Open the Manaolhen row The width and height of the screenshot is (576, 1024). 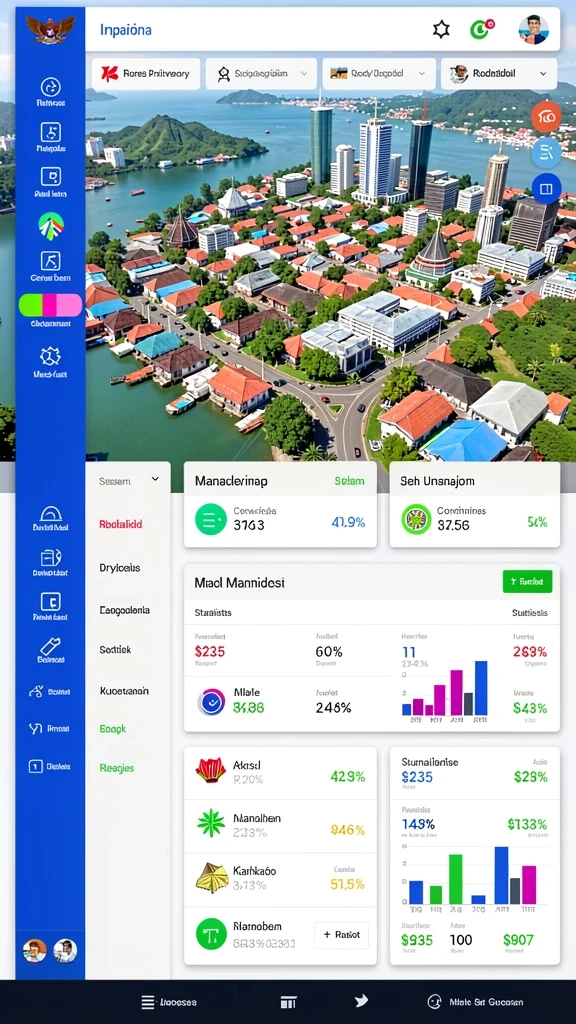(280, 824)
